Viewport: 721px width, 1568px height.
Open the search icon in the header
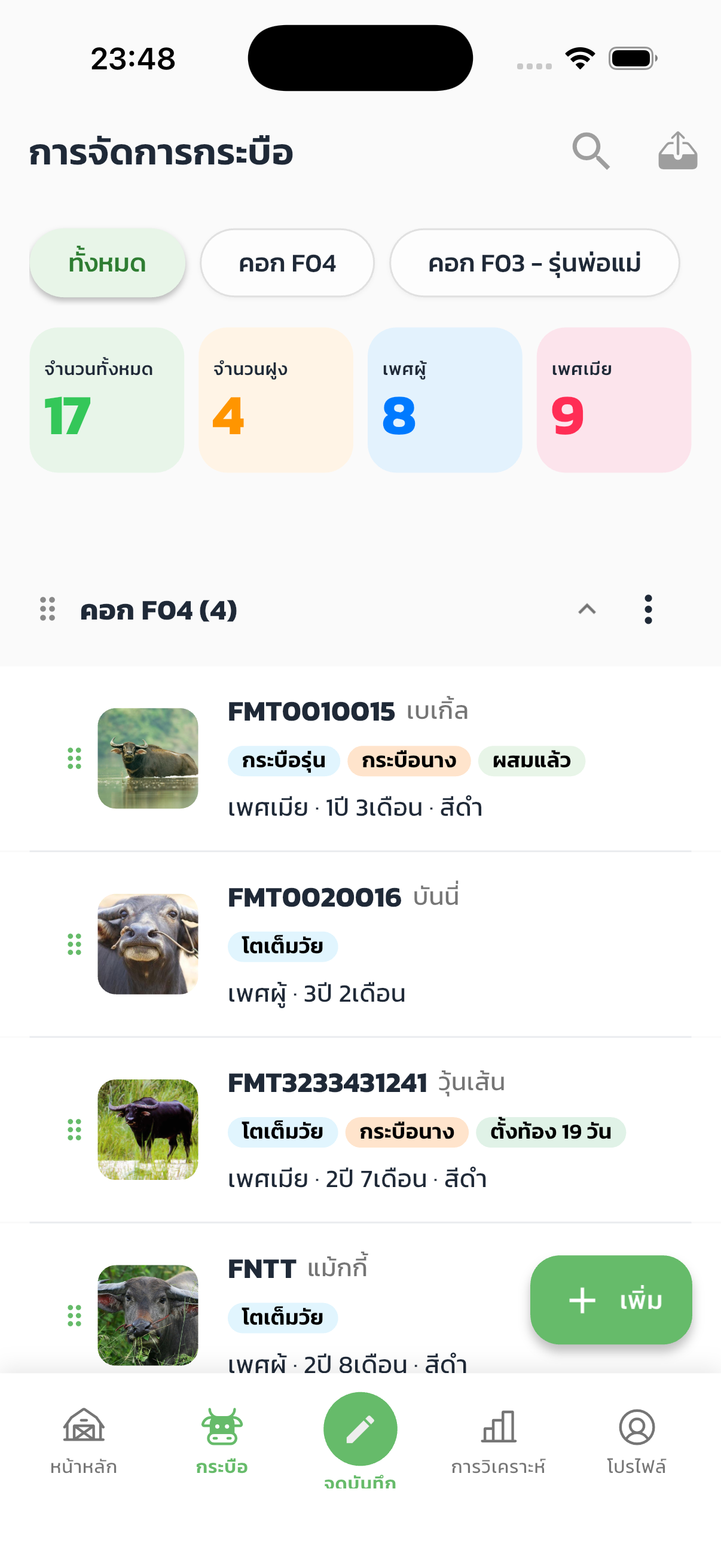tap(590, 150)
